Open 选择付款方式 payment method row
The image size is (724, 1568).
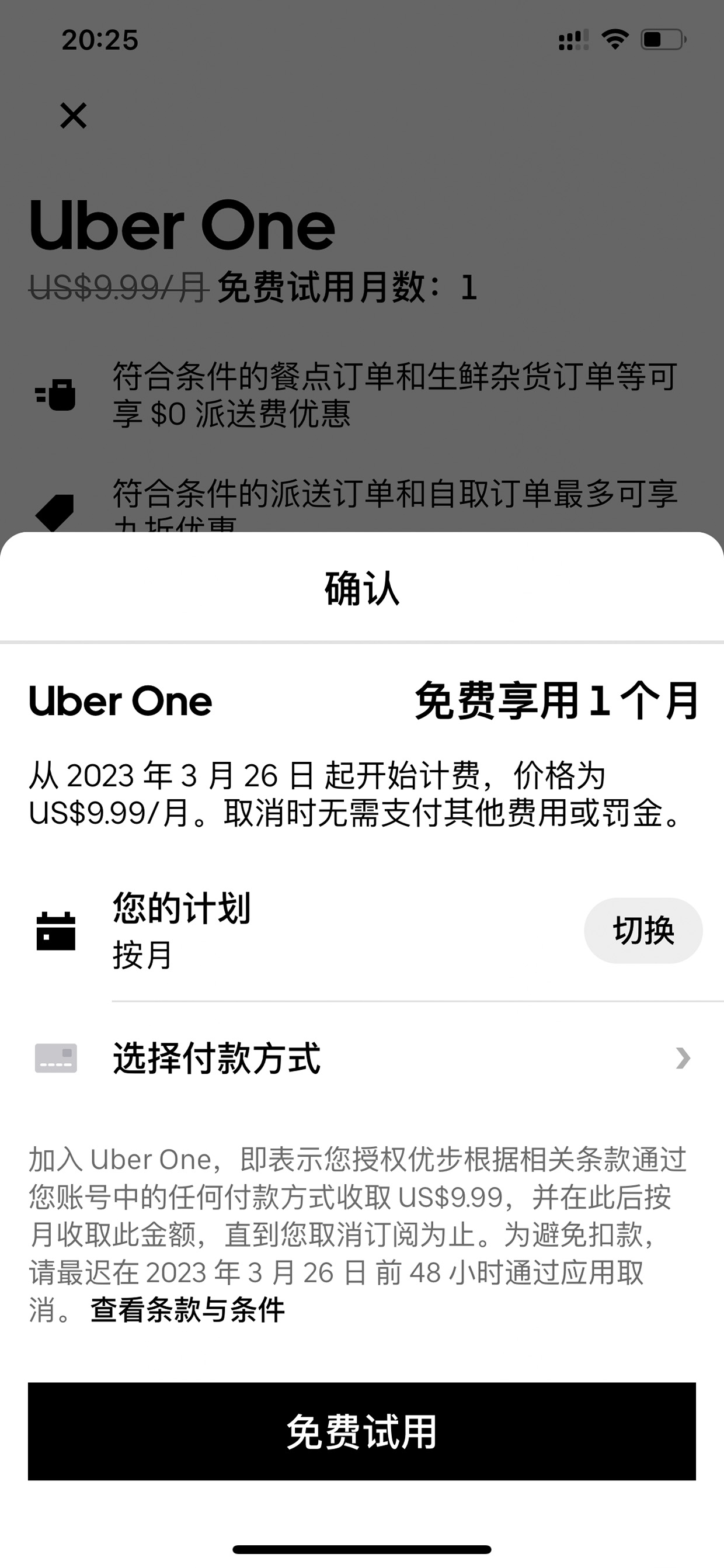coord(362,1058)
